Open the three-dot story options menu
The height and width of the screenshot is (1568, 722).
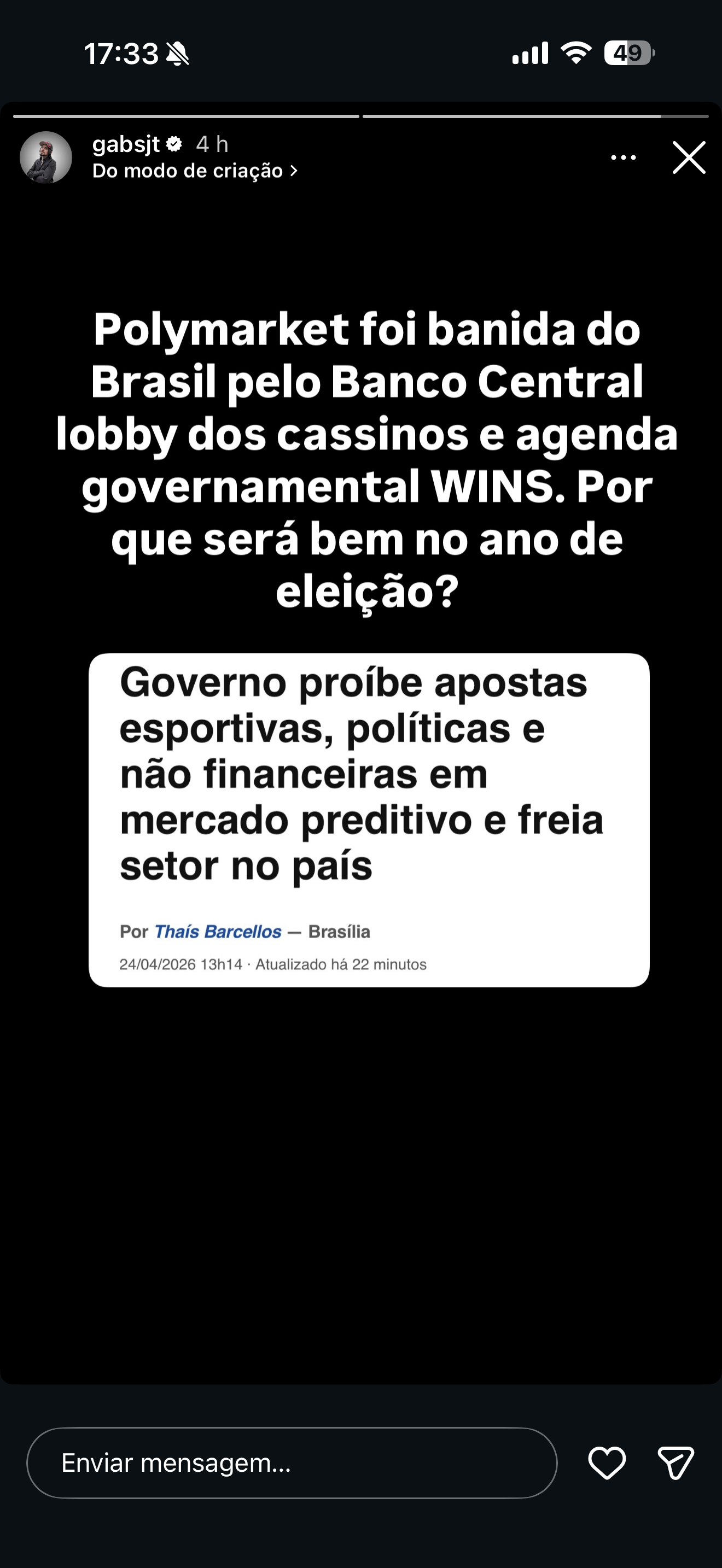pos(624,157)
